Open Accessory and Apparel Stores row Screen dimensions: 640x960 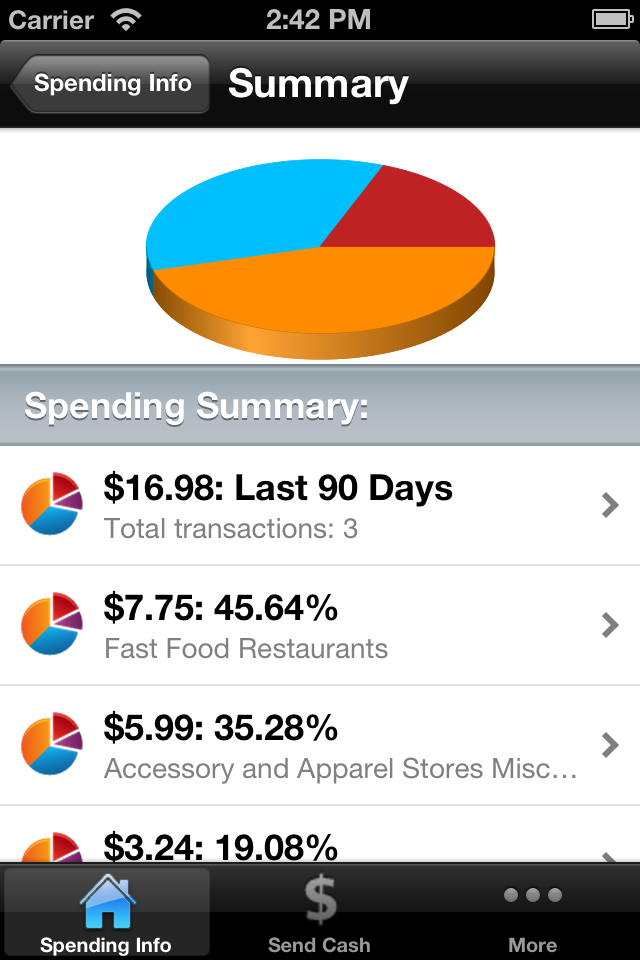point(320,746)
